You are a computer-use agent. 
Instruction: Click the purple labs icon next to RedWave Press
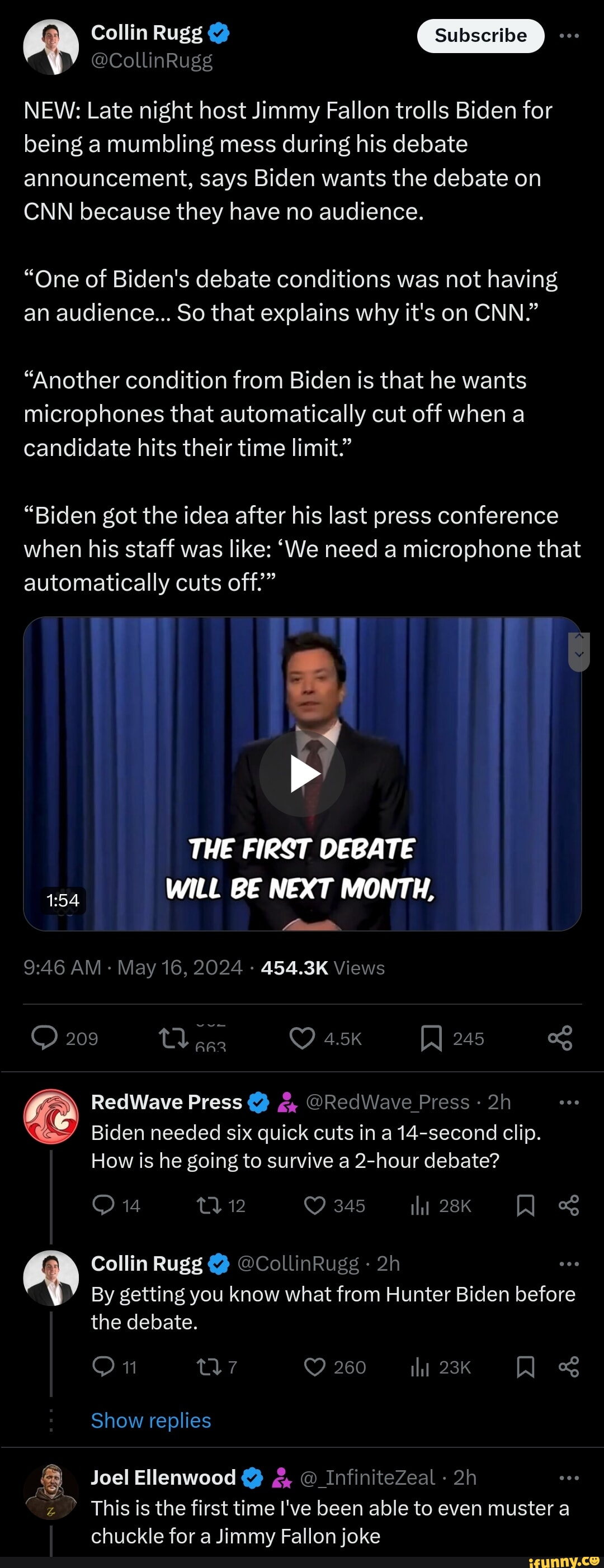point(285,1103)
